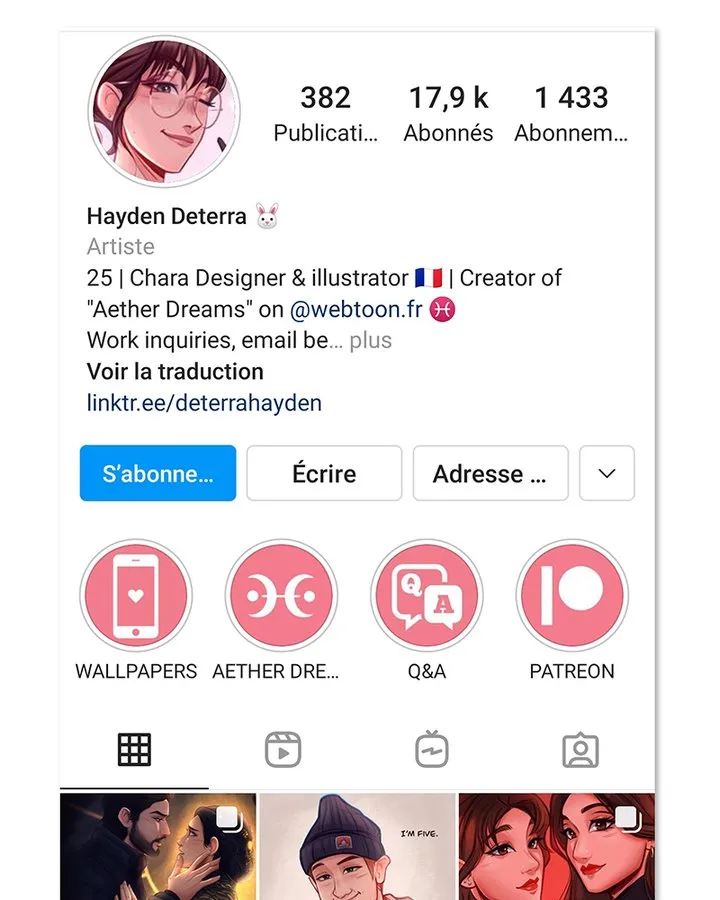Switch to the Reels tab
The height and width of the screenshot is (900, 720).
[x=283, y=750]
